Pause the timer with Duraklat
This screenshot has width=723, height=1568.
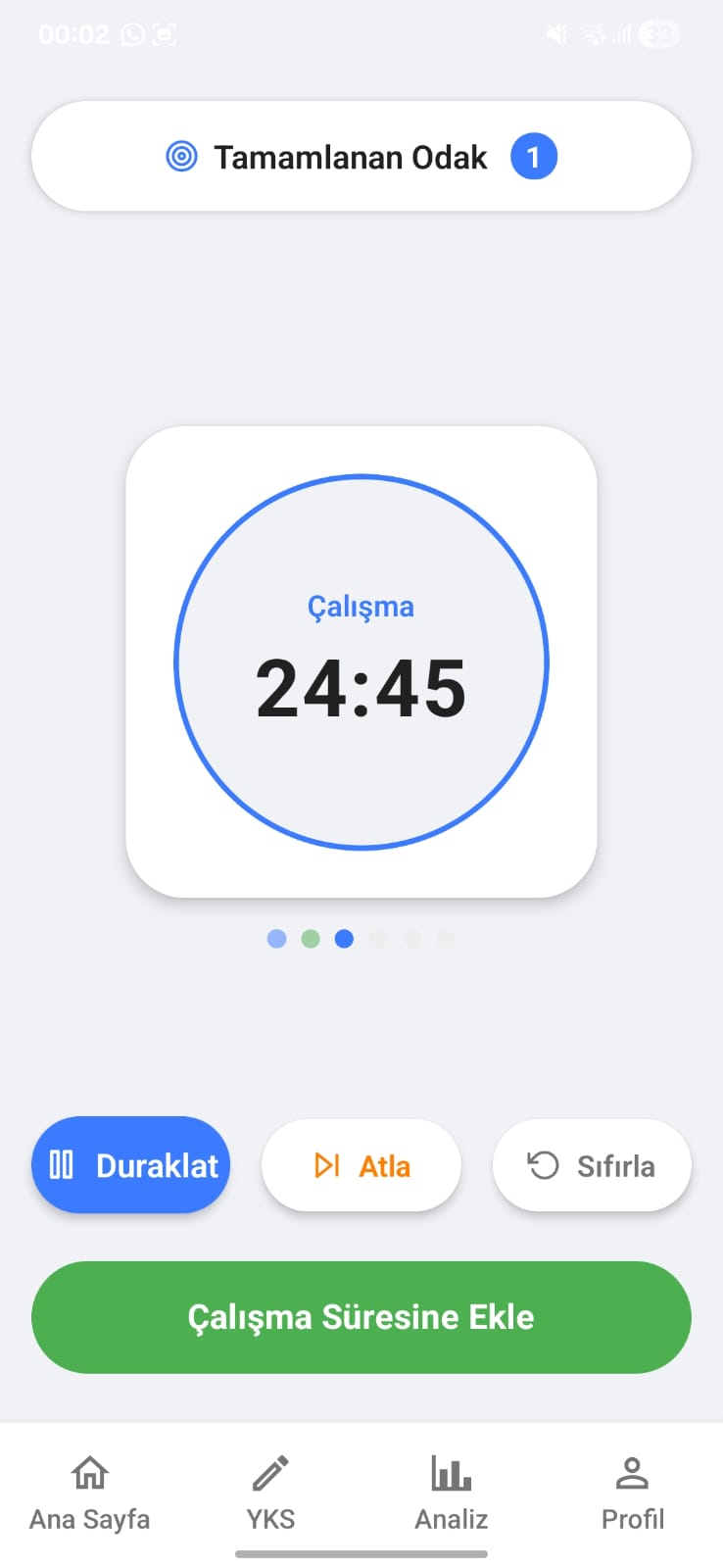130,1165
